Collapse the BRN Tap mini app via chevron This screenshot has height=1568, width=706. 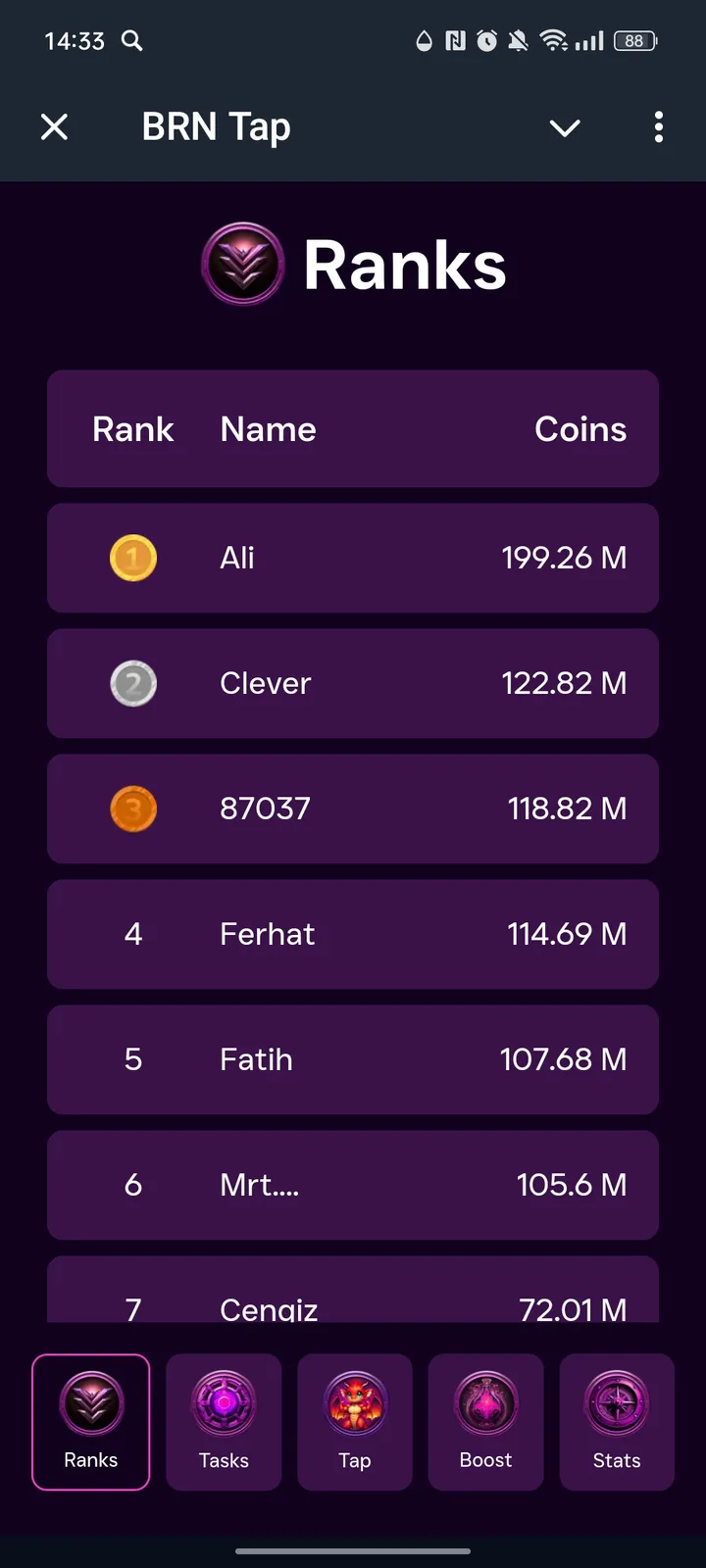click(565, 127)
